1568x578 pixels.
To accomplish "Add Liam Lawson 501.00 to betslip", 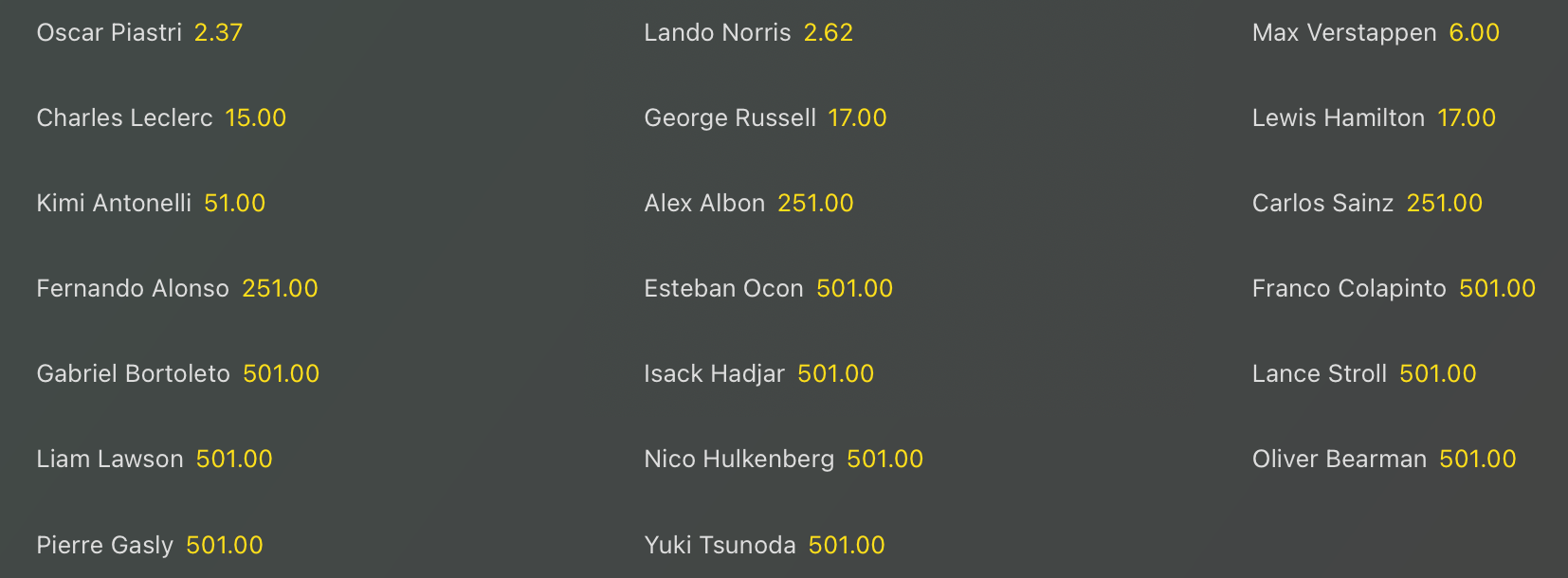I will [155, 460].
